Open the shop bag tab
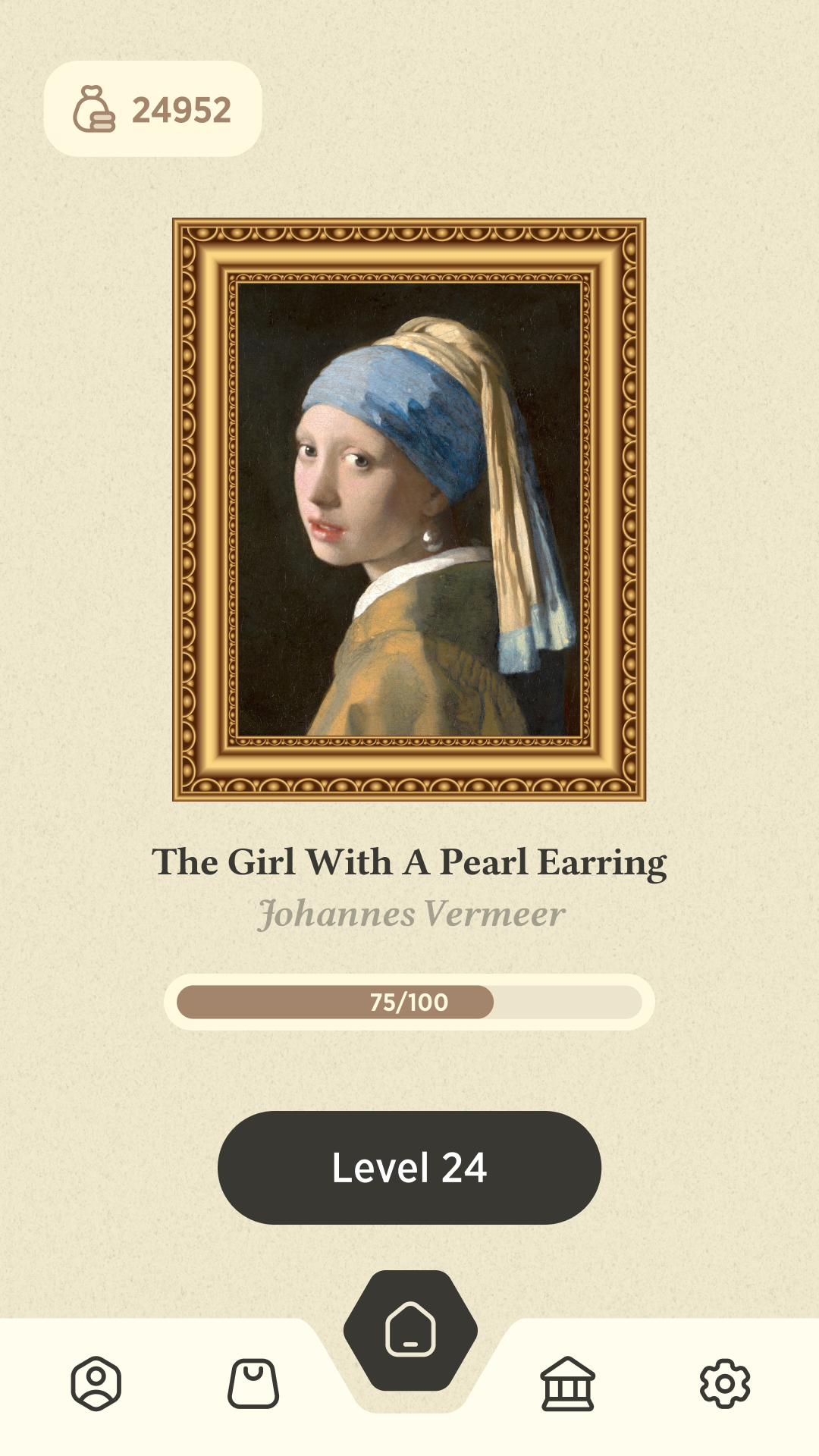The width and height of the screenshot is (819, 1456). pyautogui.click(x=253, y=1383)
